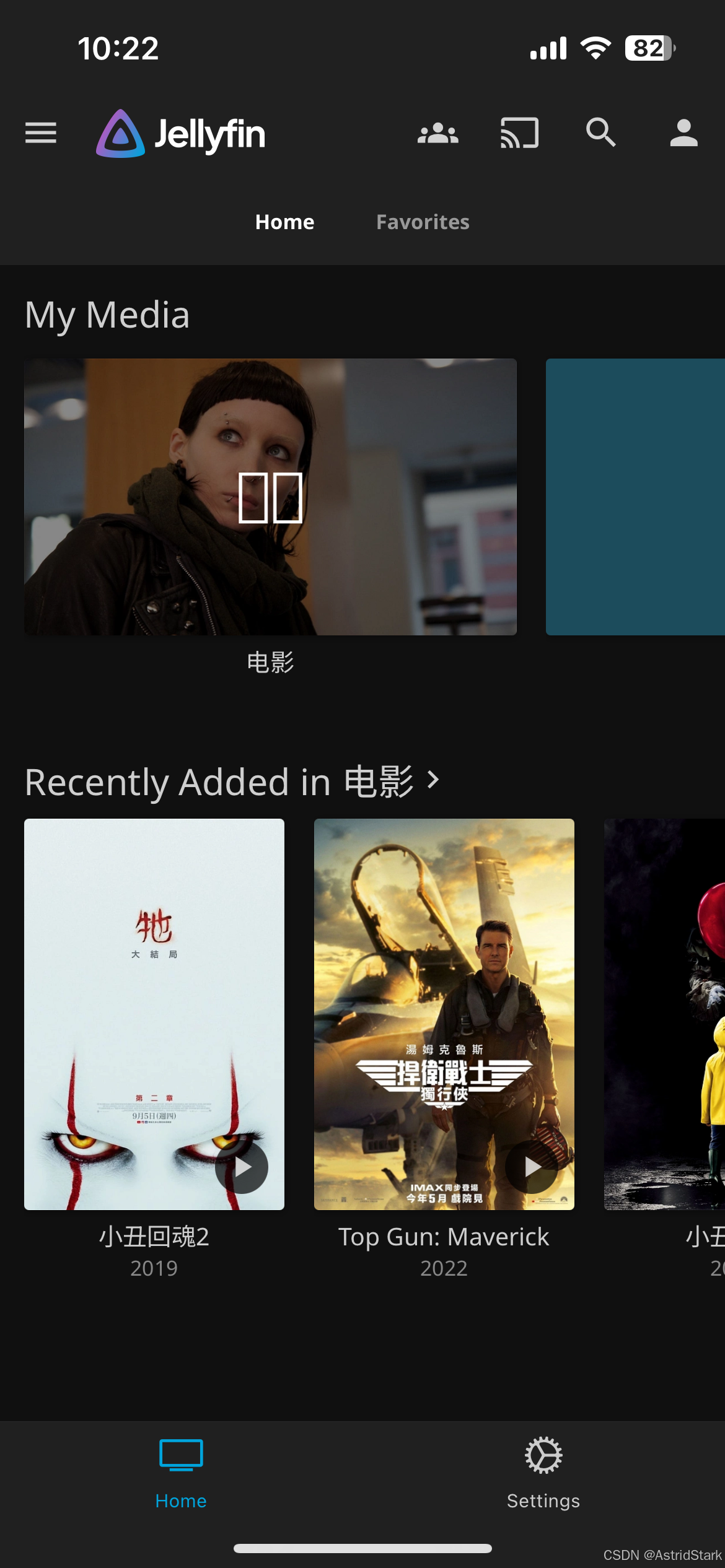Open the hamburger drawer menu
This screenshot has width=725, height=1568.
point(41,133)
